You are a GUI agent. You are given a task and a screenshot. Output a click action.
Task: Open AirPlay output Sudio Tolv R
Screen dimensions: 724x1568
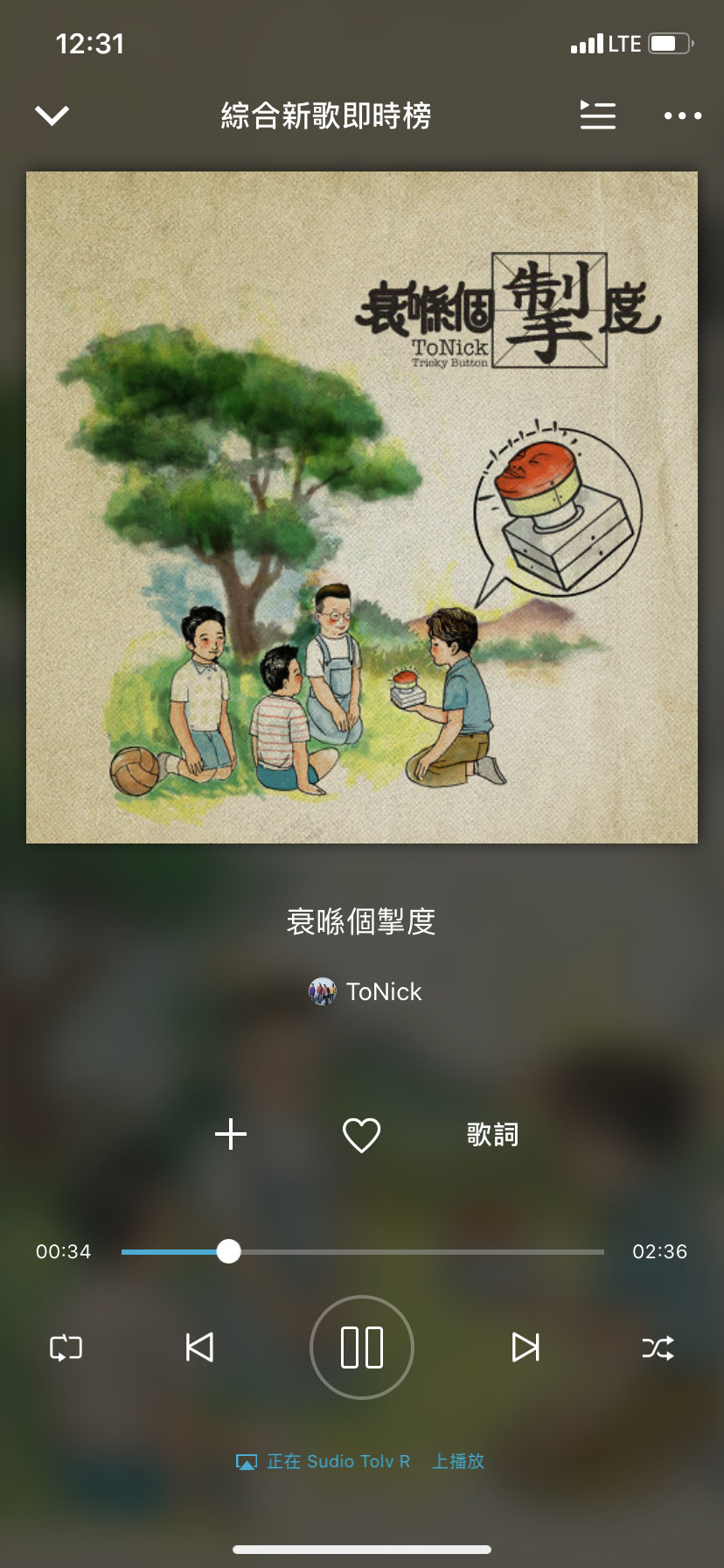pyautogui.click(x=360, y=1461)
